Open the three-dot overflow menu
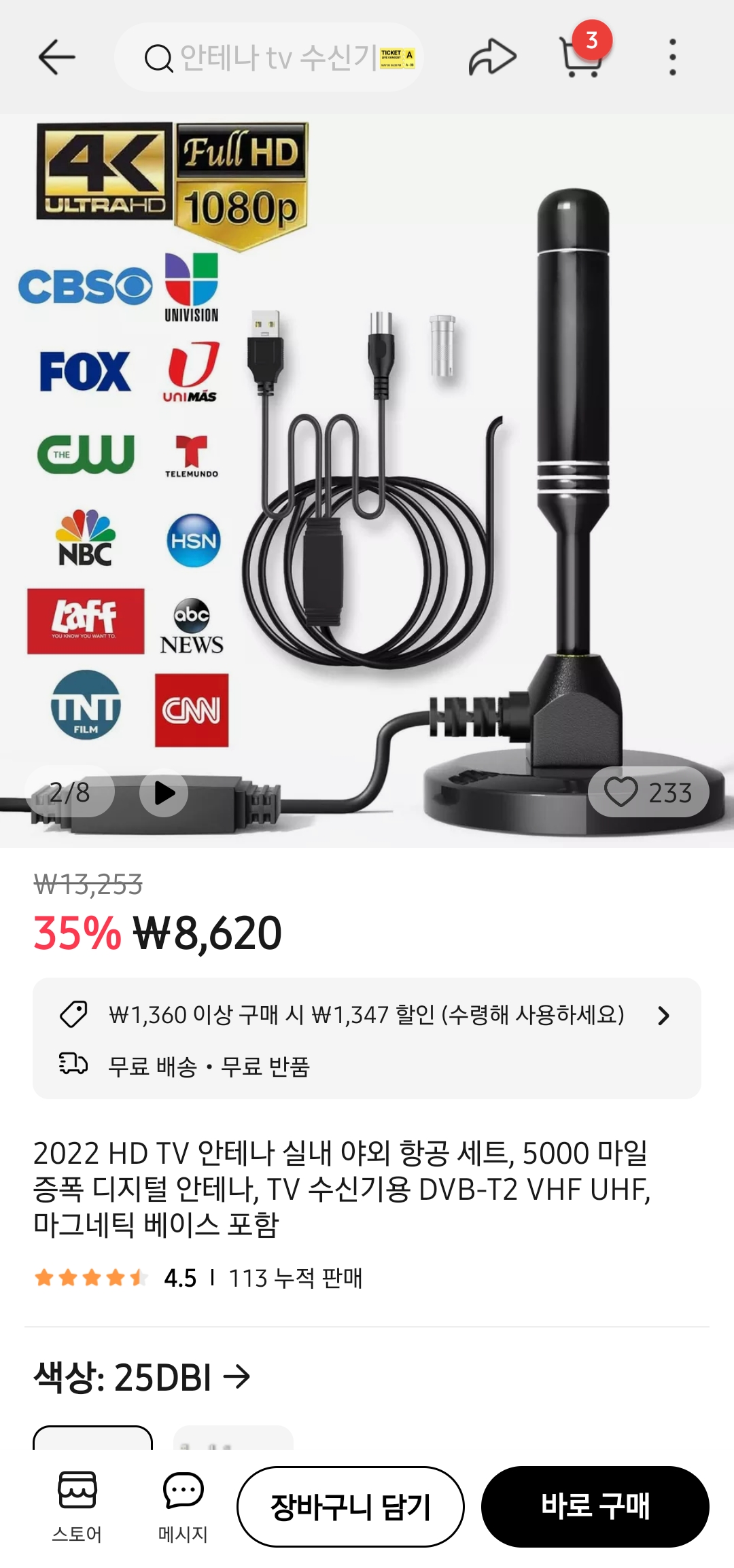This screenshot has width=734, height=1568. click(x=672, y=57)
